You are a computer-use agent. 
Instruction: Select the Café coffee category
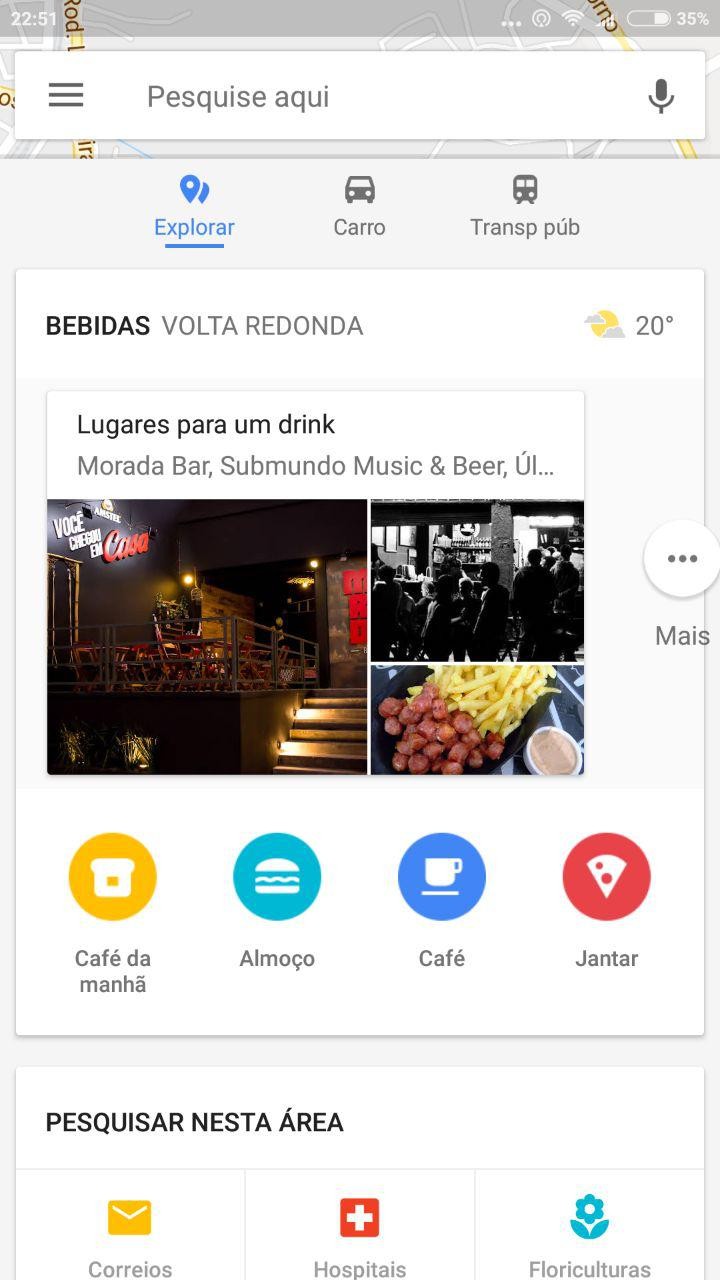tap(442, 877)
